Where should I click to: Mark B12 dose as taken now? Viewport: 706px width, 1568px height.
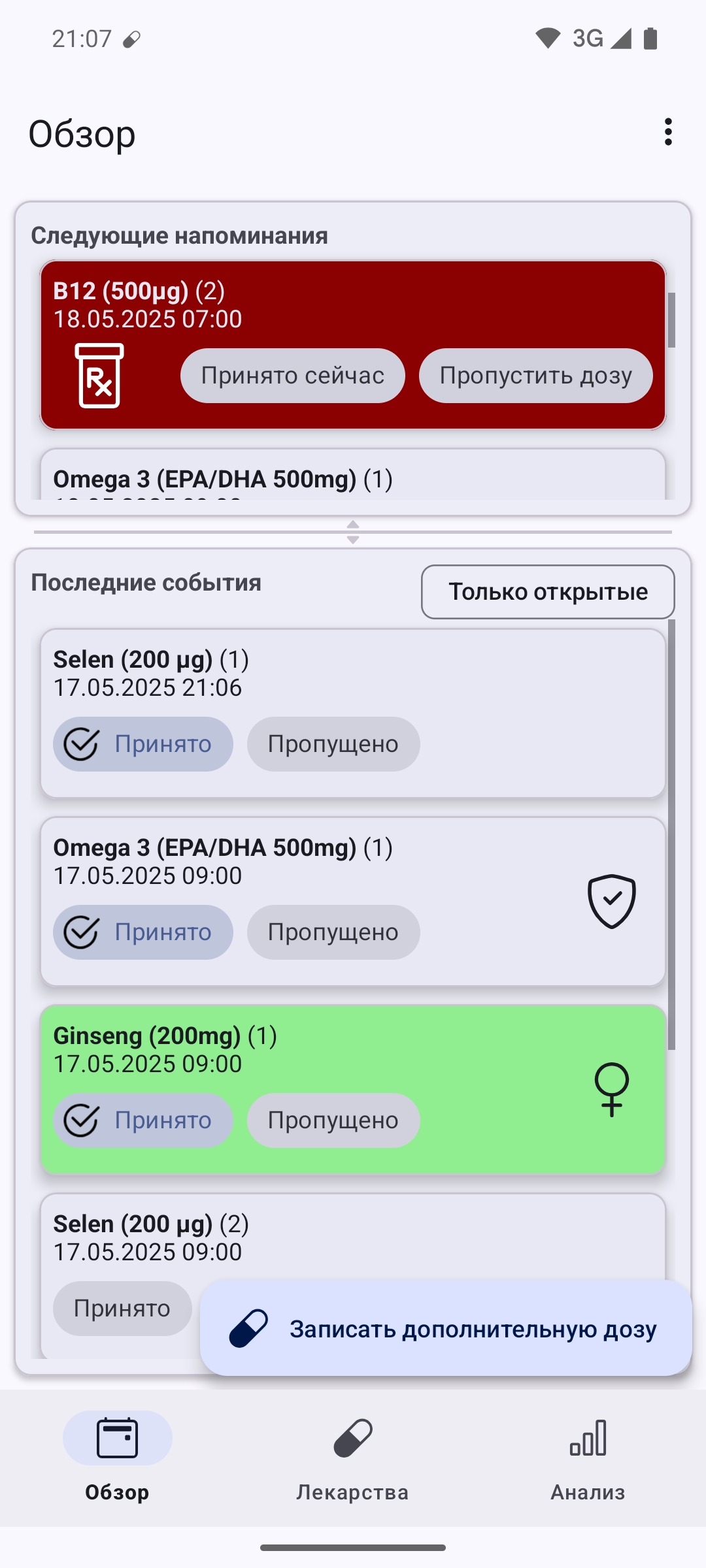[292, 376]
